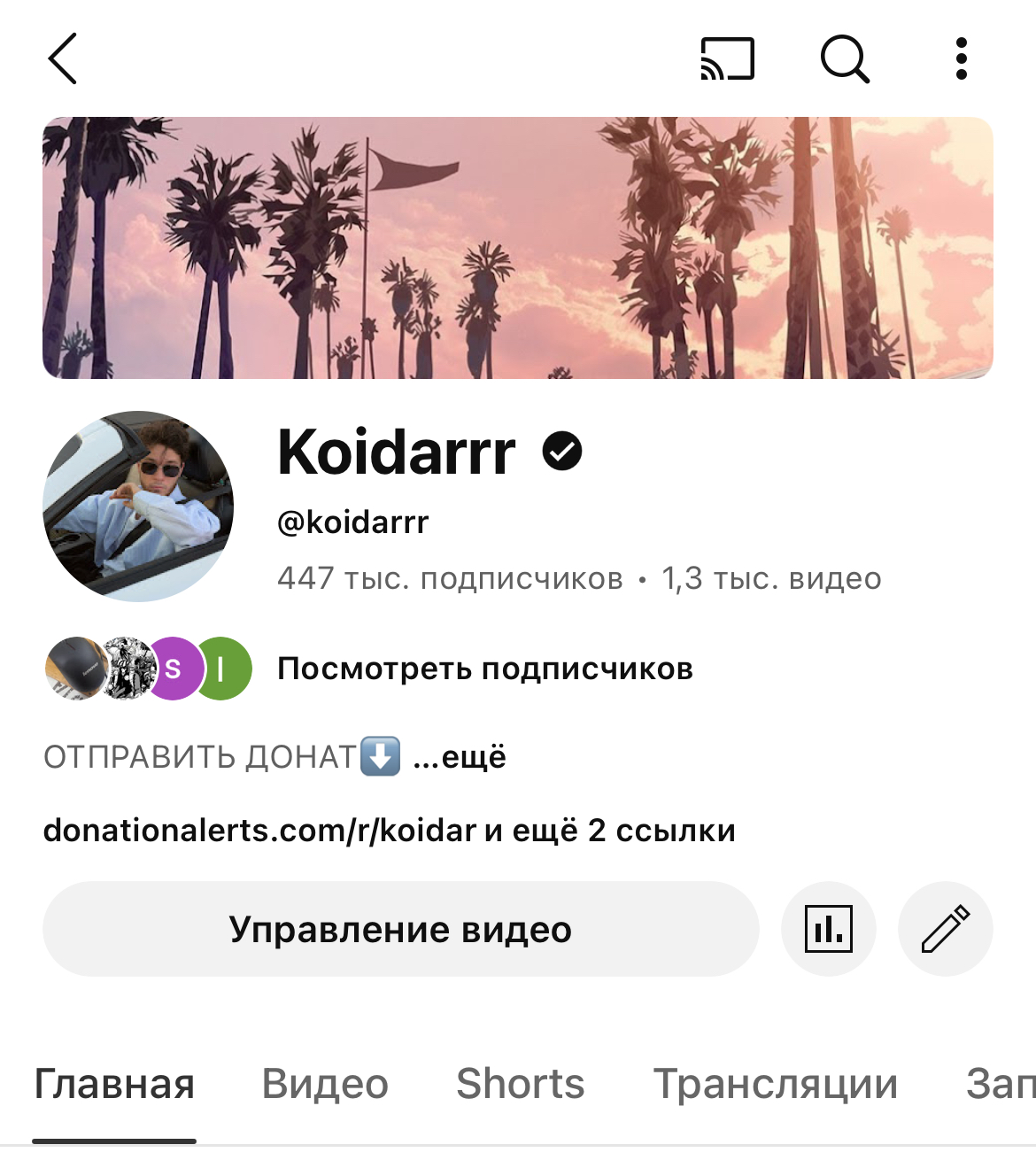Open the donationalerts.com/r/koidar link
This screenshot has height=1160, width=1036.
260,831
